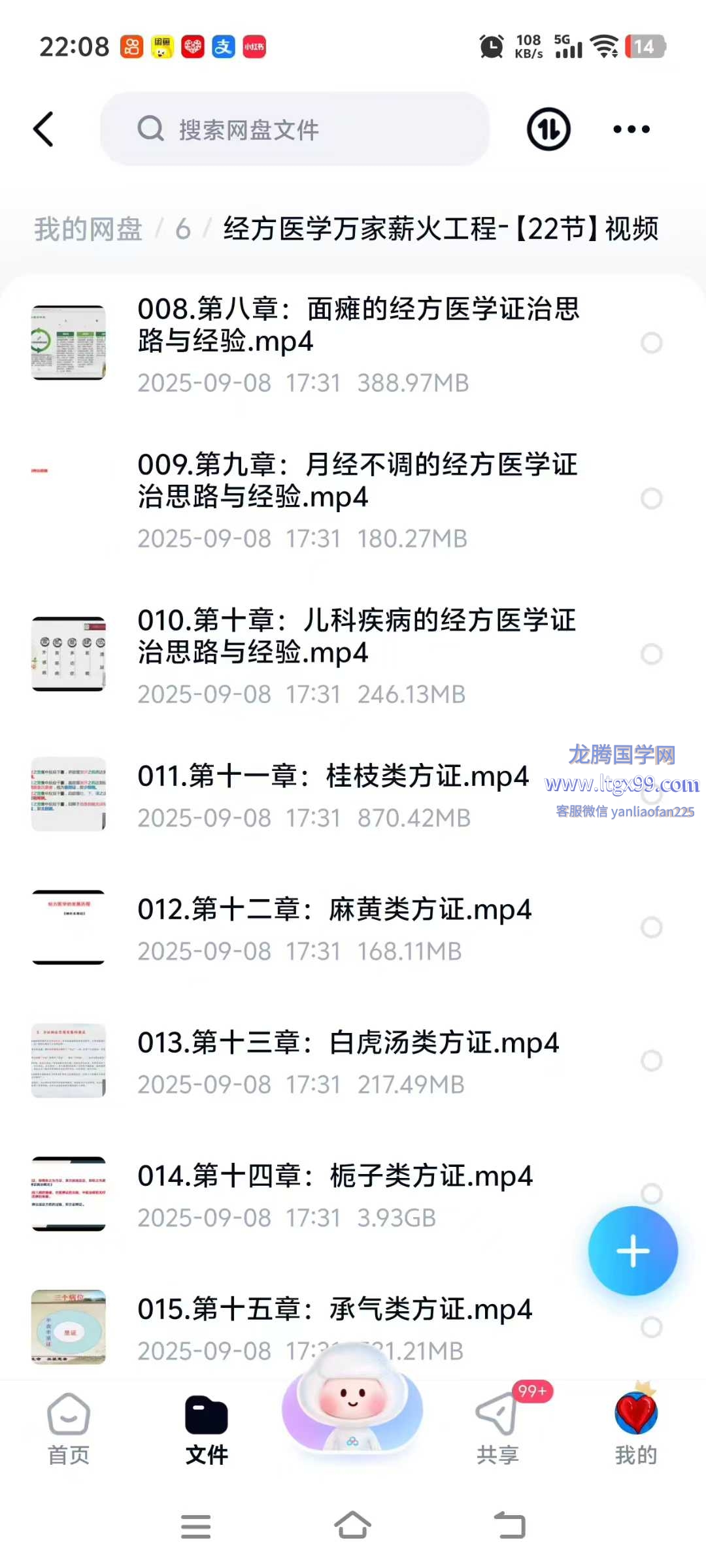Select the 009.第九章 月经不调 file checkbox
This screenshot has width=706, height=1568.
651,498
